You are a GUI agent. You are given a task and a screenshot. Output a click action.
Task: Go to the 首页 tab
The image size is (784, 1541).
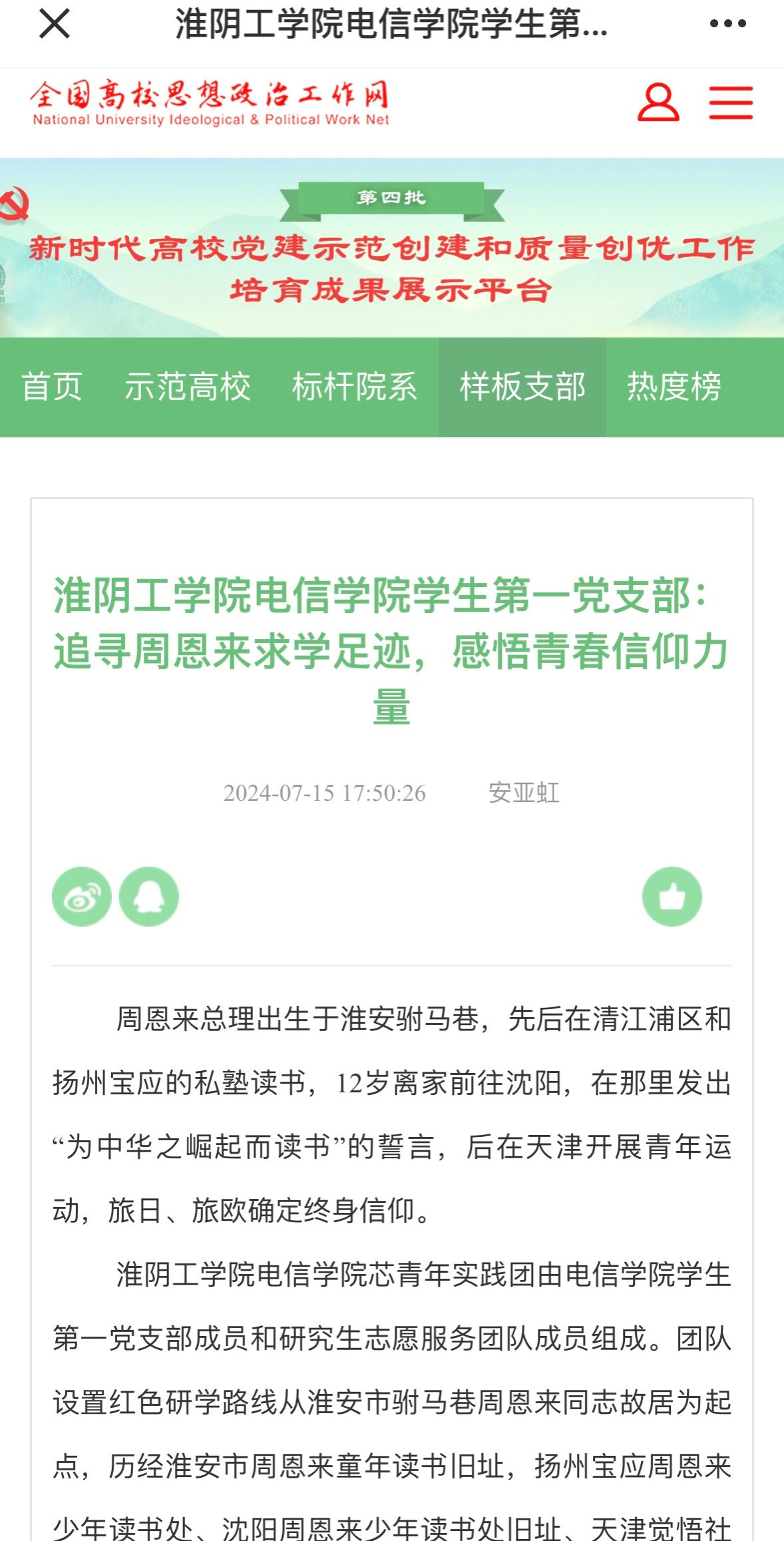(x=52, y=387)
